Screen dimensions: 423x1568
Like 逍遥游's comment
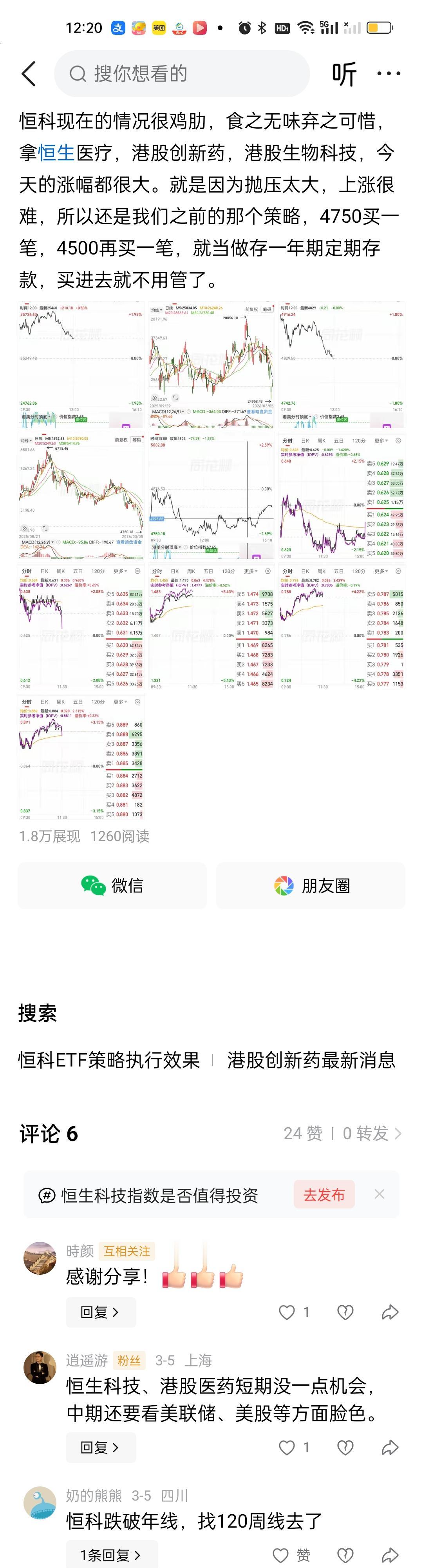287,1447
